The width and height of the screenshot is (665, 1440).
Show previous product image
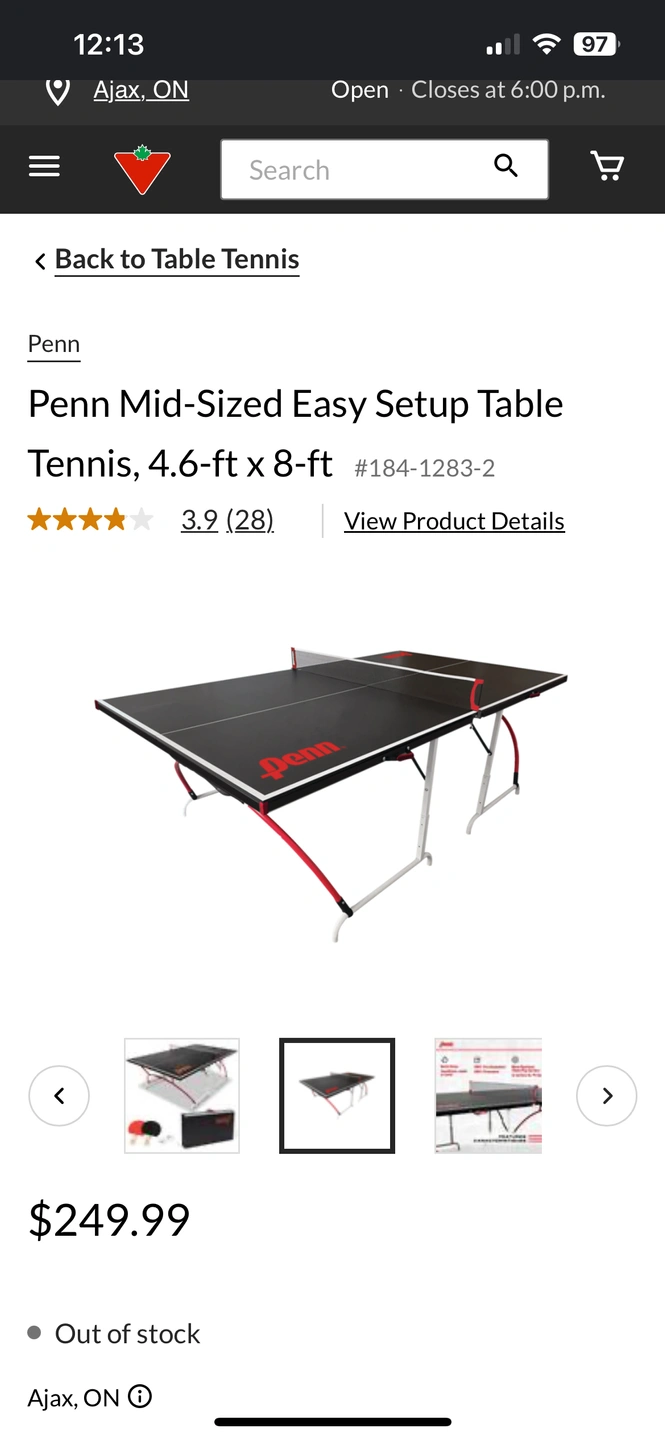(x=59, y=1096)
